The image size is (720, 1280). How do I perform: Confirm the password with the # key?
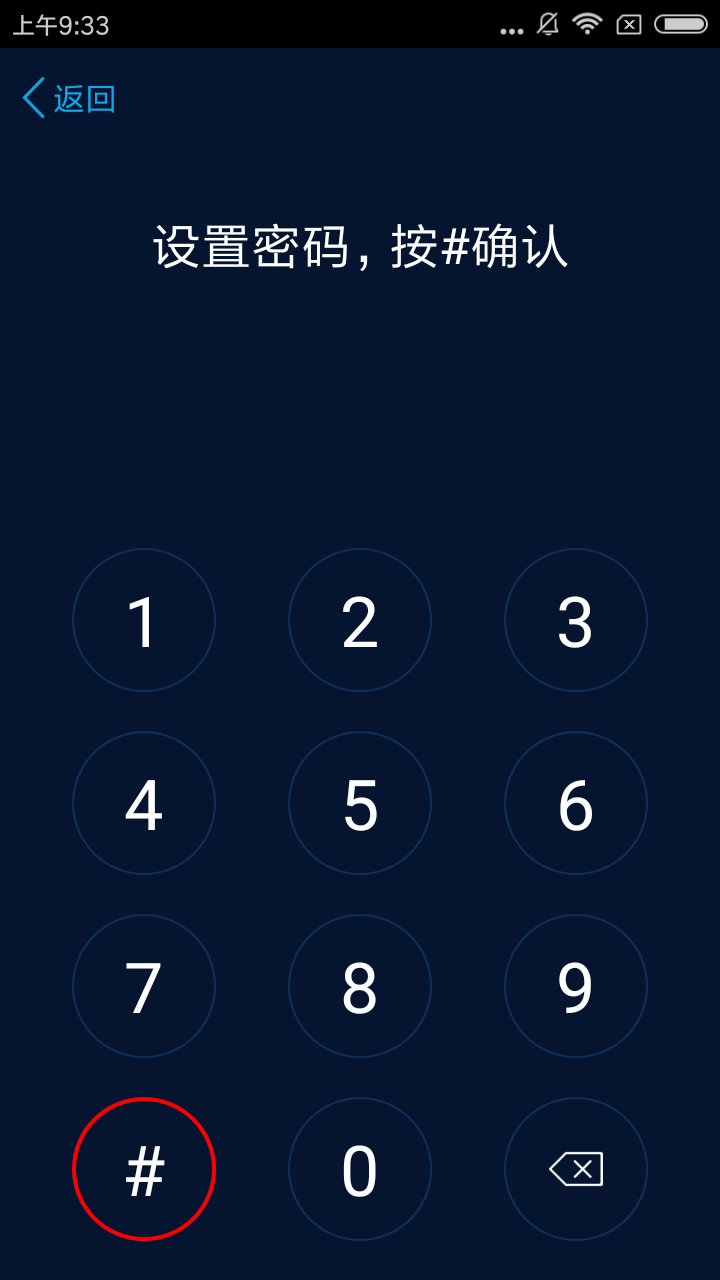click(x=144, y=1169)
